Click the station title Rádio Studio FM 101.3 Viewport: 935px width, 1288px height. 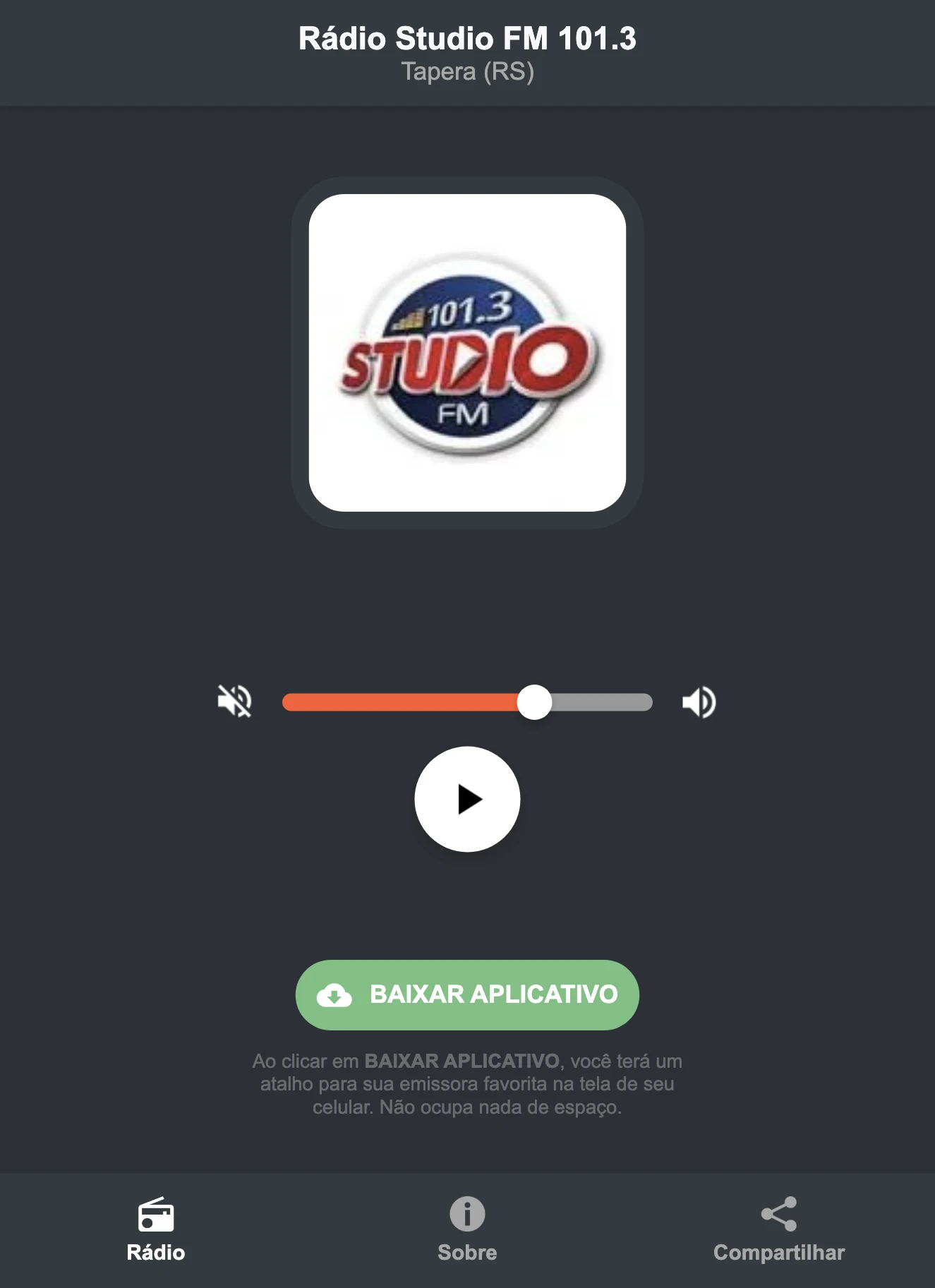467,40
